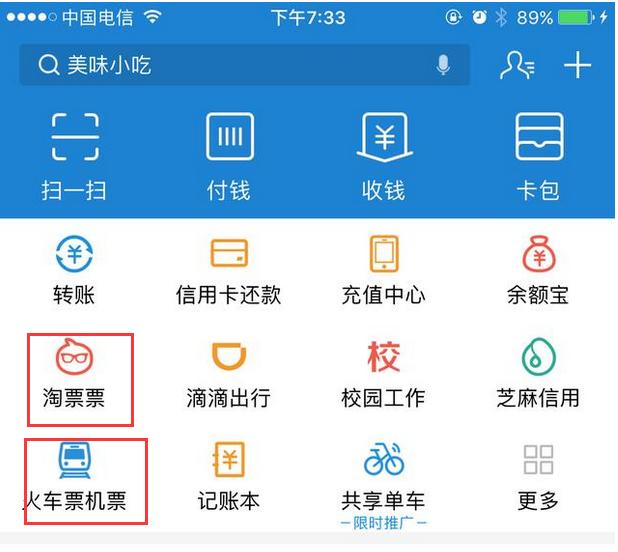Image resolution: width=618 pixels, height=552 pixels.
Task: Open 滴滴出行 ride service
Action: point(229,375)
